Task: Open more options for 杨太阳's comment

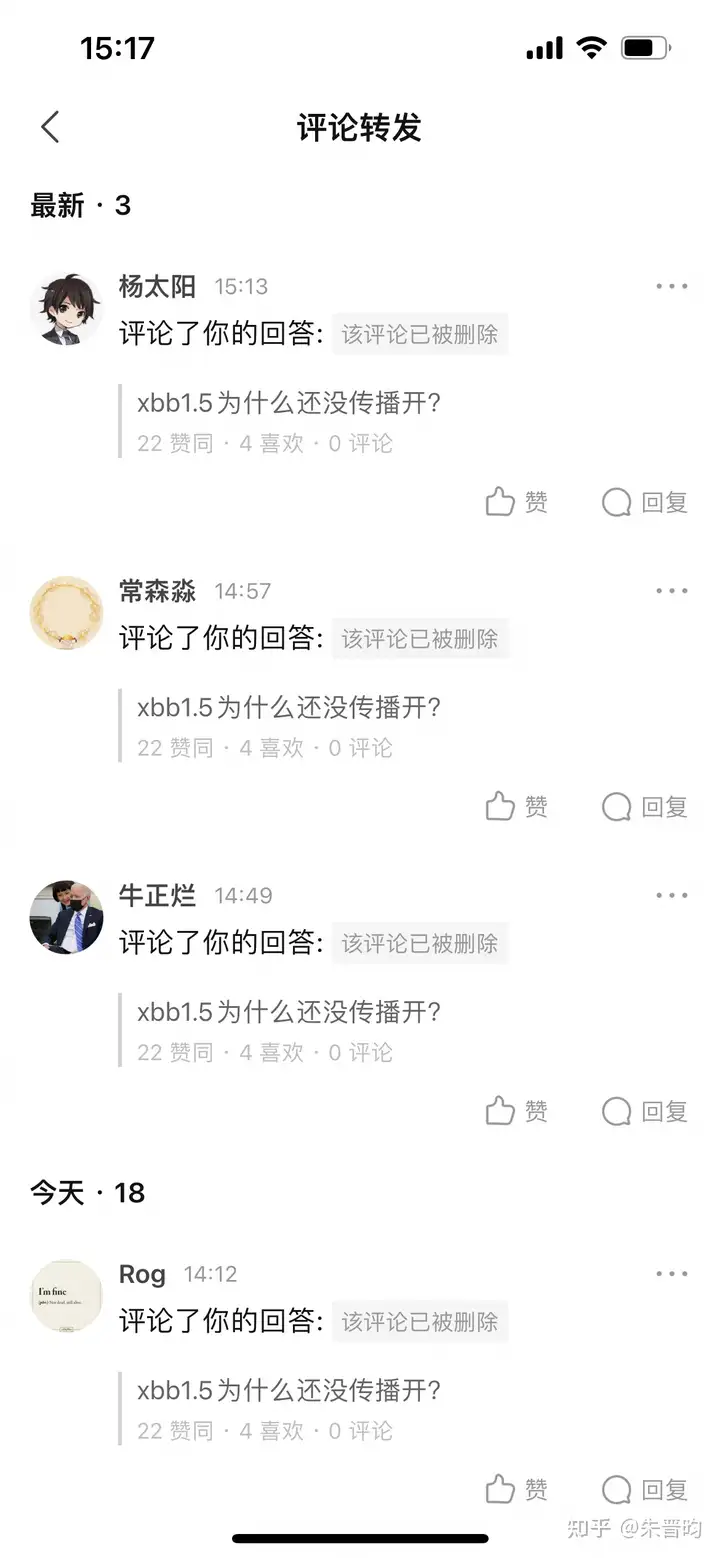Action: [x=671, y=287]
